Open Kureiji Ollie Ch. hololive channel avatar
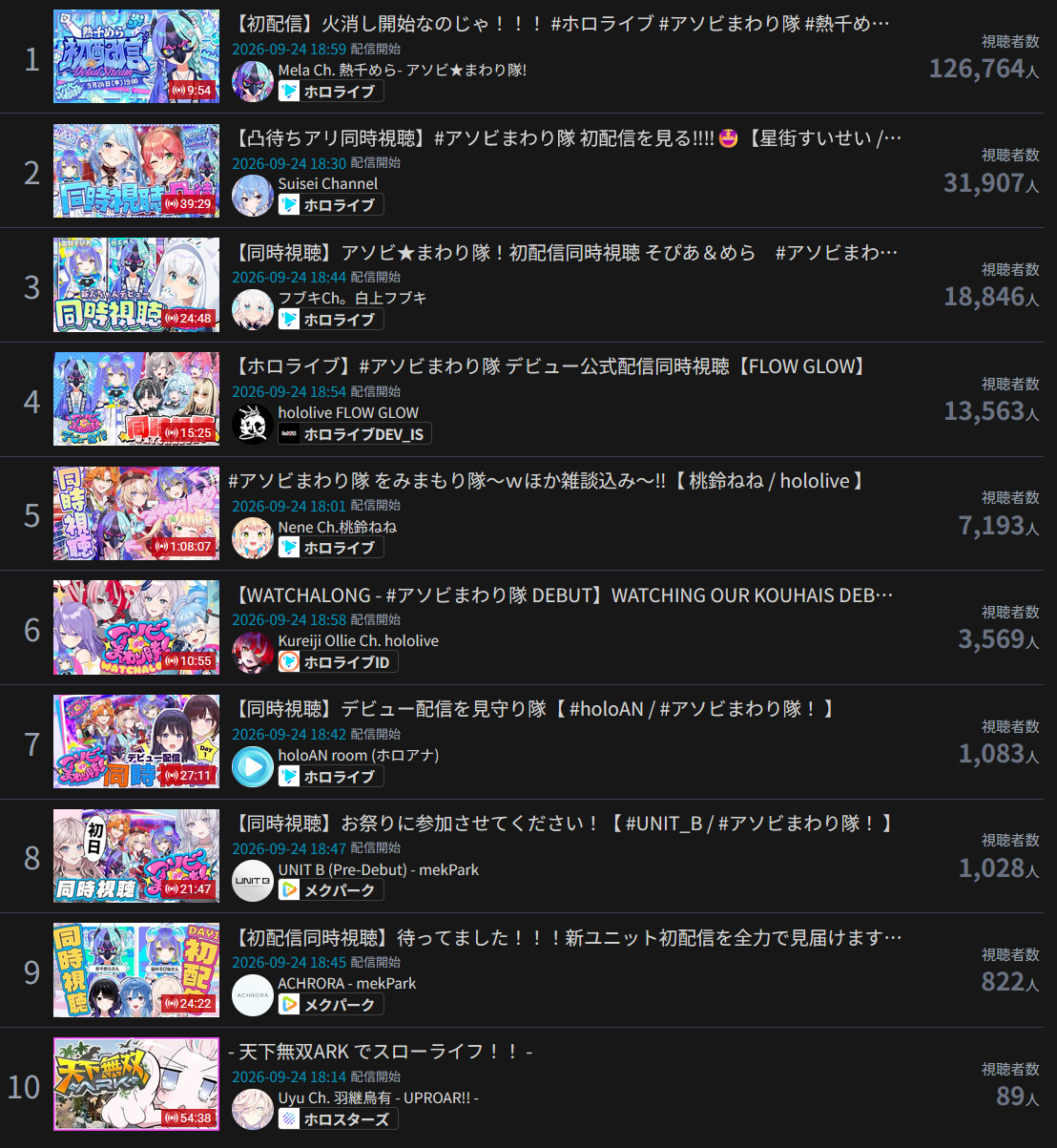This screenshot has width=1057, height=1148. click(x=253, y=652)
